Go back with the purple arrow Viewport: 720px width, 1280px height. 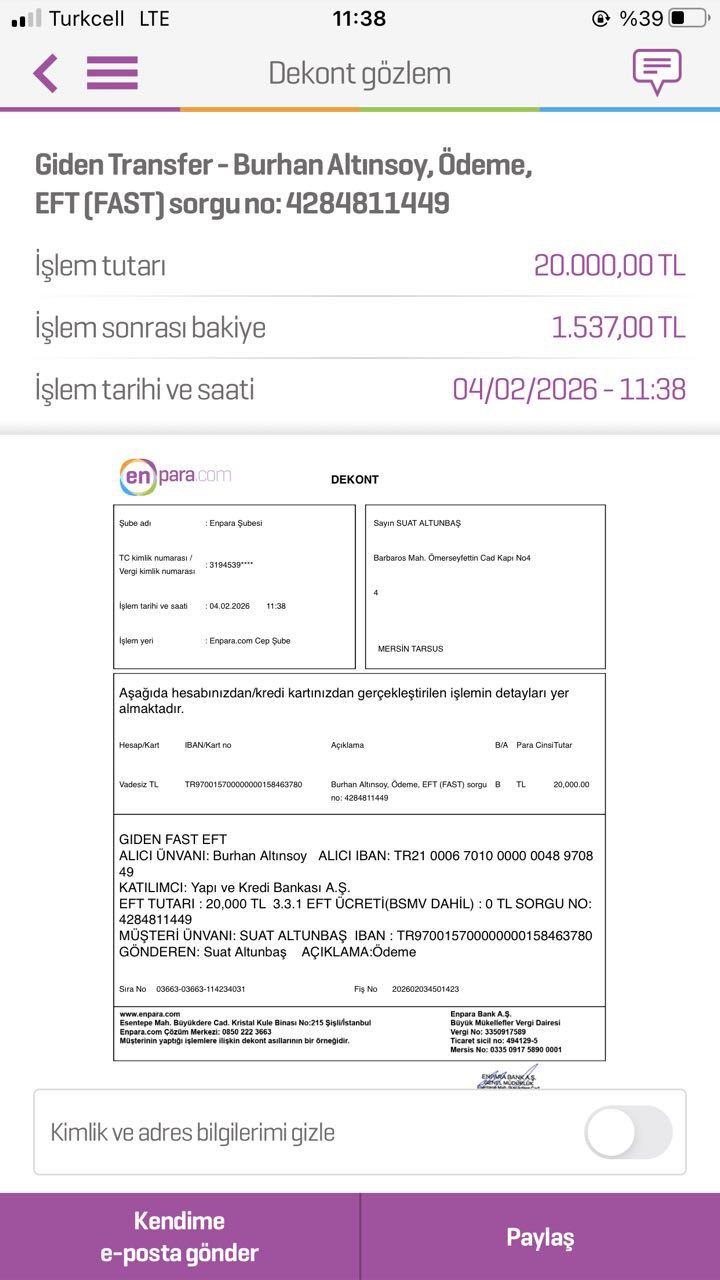tap(45, 73)
